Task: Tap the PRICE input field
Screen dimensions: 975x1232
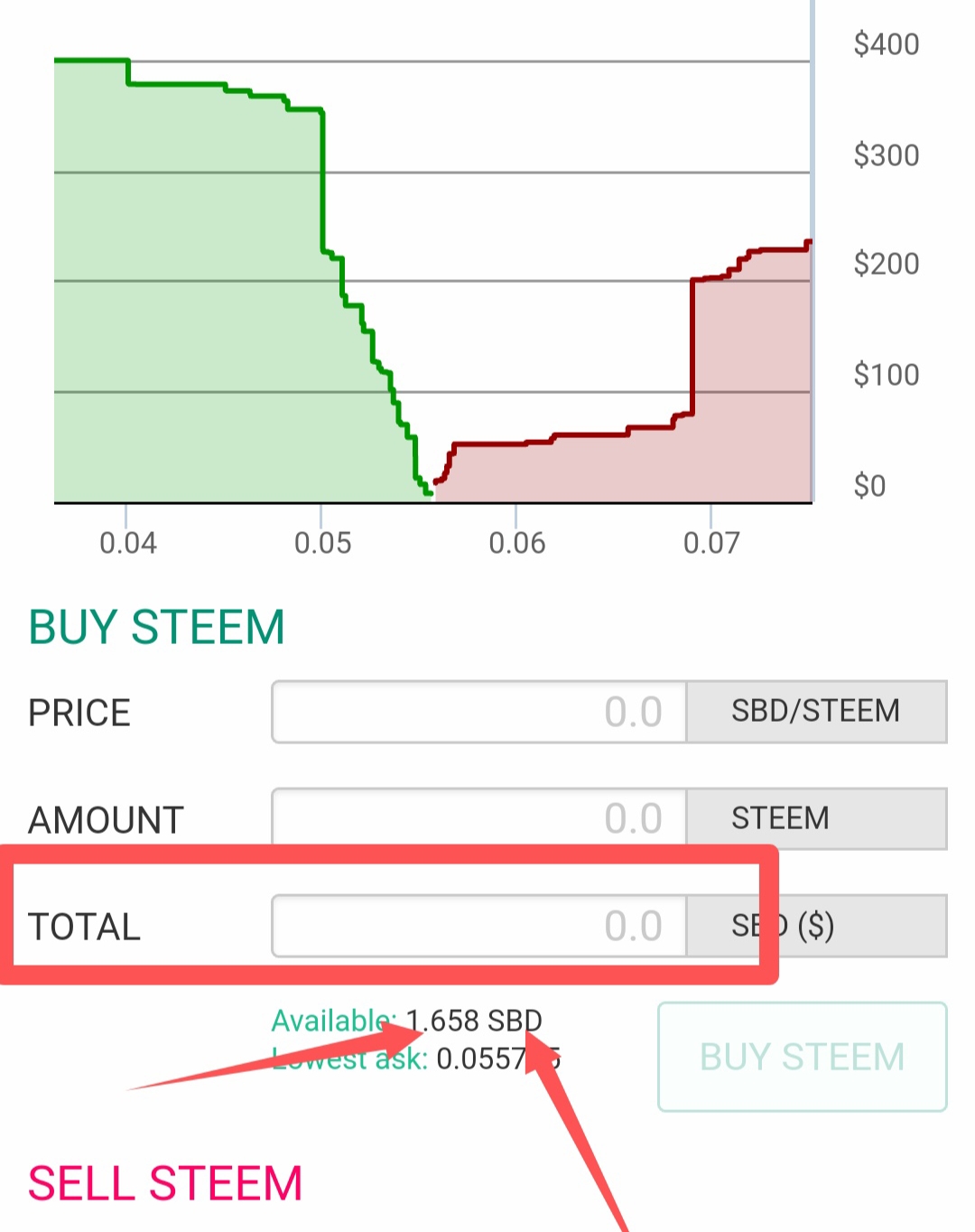Action: click(478, 712)
